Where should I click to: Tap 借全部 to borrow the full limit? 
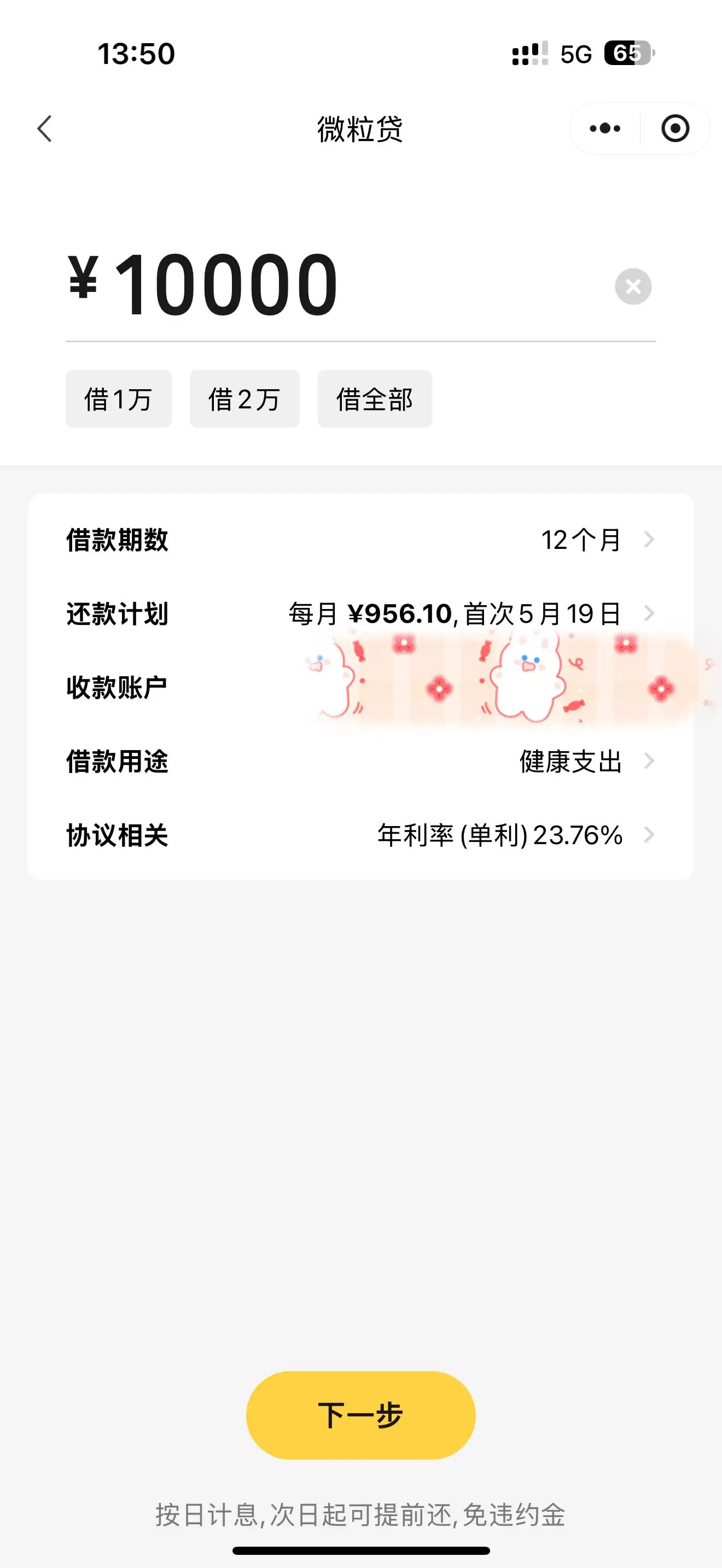pyautogui.click(x=374, y=399)
